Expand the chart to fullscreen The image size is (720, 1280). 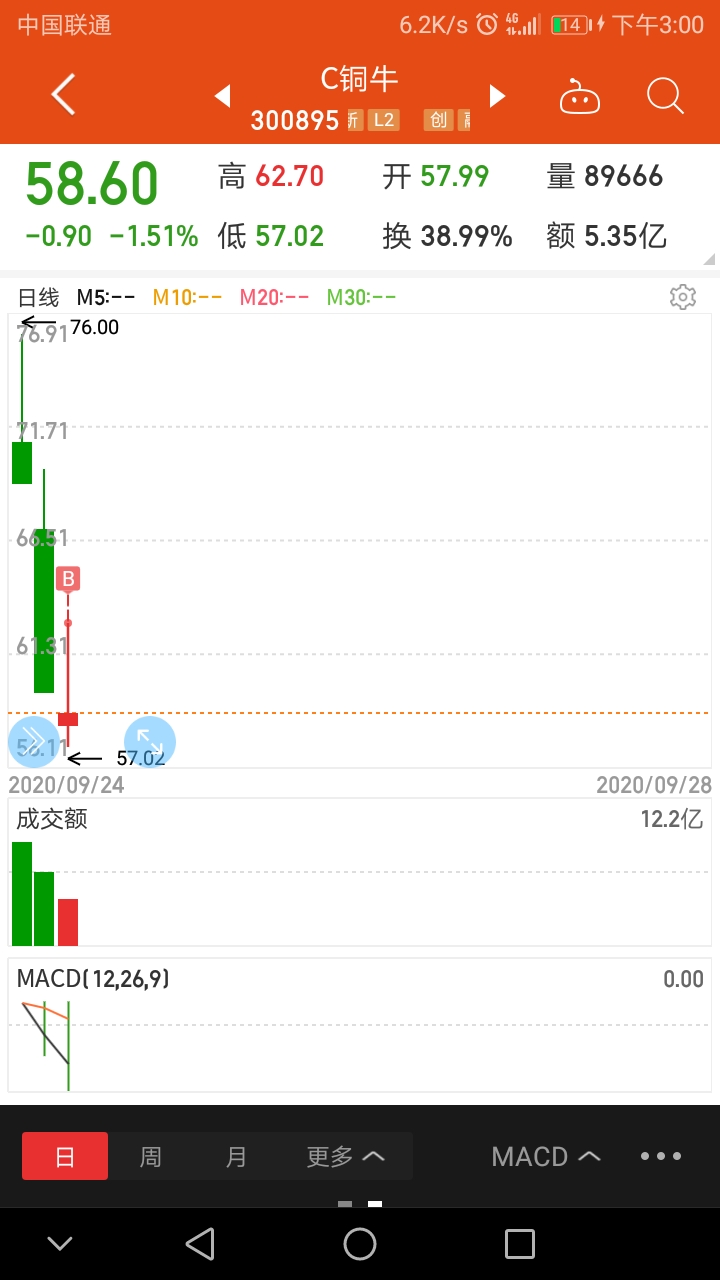tap(150, 742)
